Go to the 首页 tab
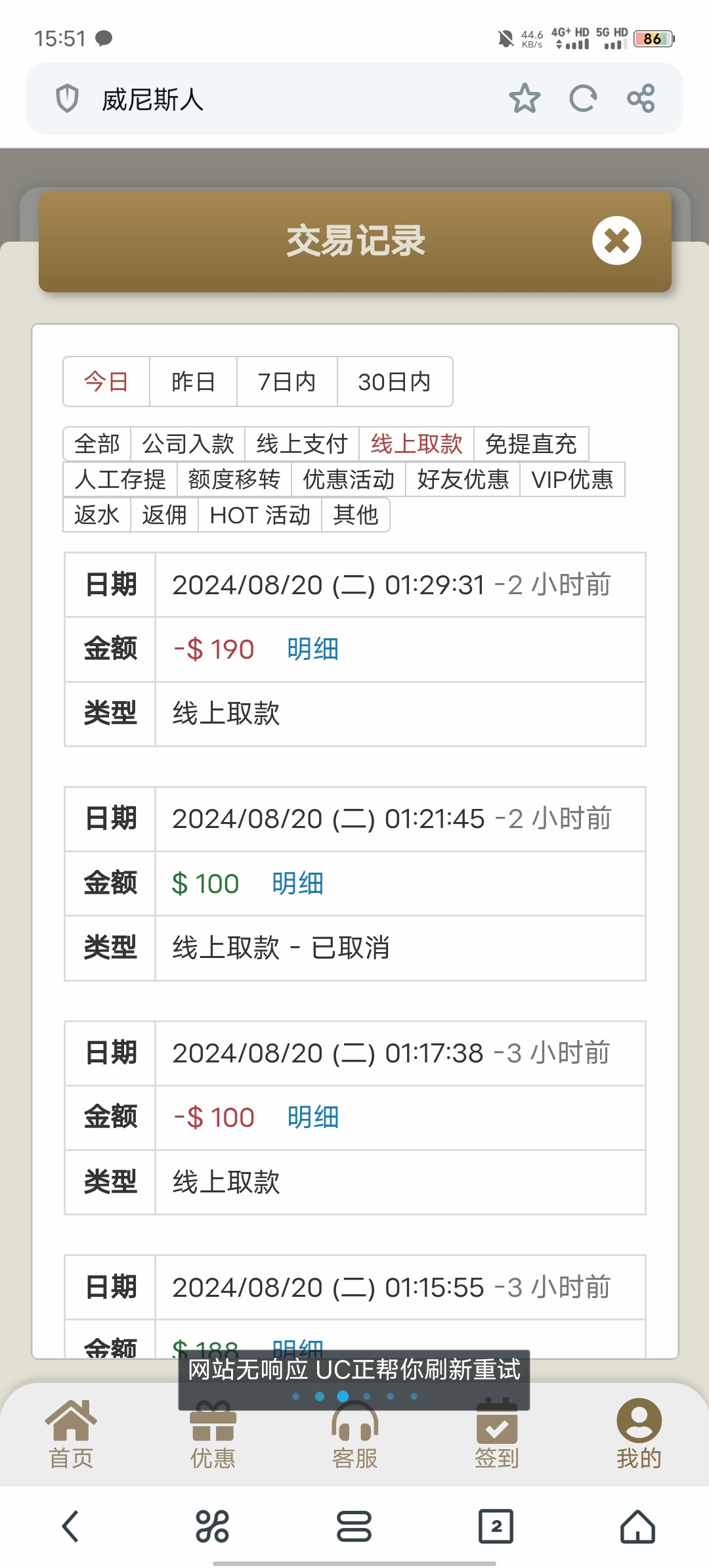This screenshot has height=1568, width=709. click(71, 1434)
